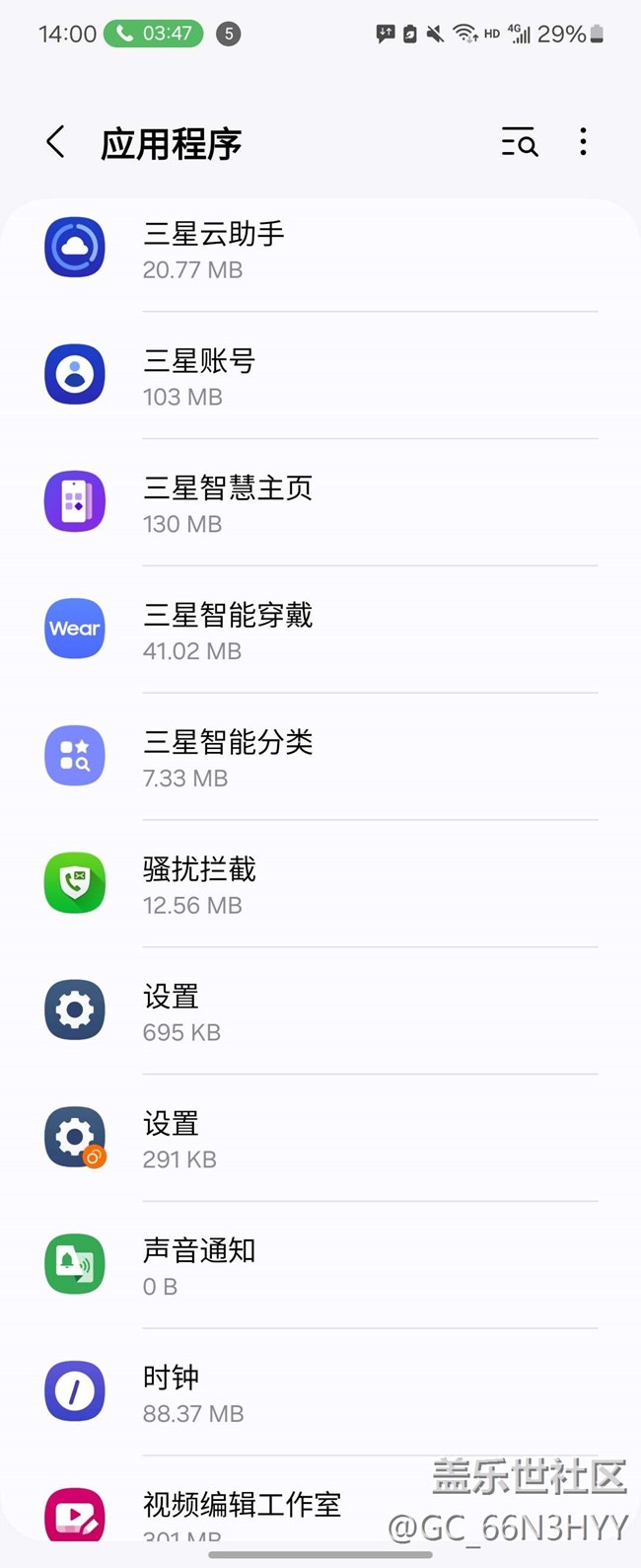Open the 骚扰拦截 row
This screenshot has height=1568, width=641.
pyautogui.click(x=320, y=884)
